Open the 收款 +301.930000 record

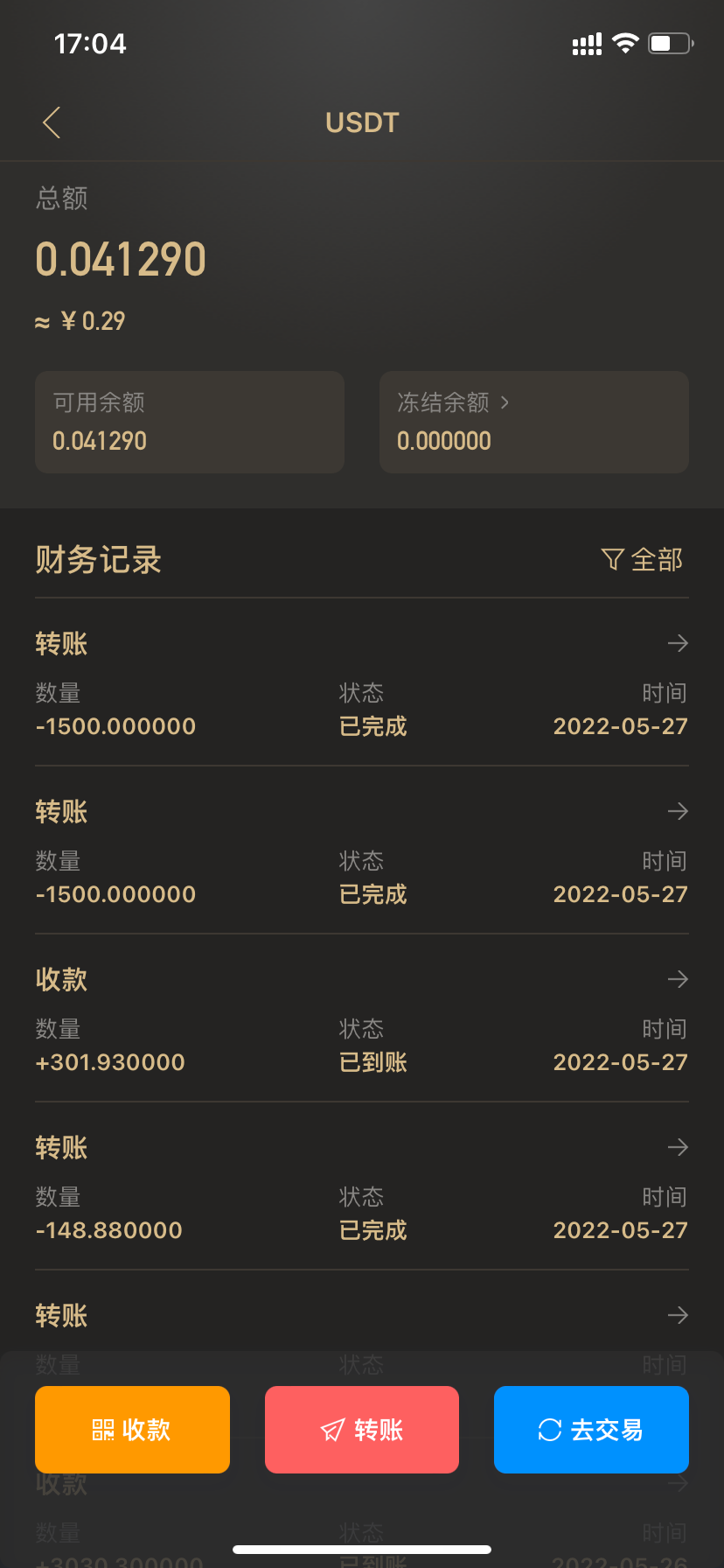click(362, 1019)
